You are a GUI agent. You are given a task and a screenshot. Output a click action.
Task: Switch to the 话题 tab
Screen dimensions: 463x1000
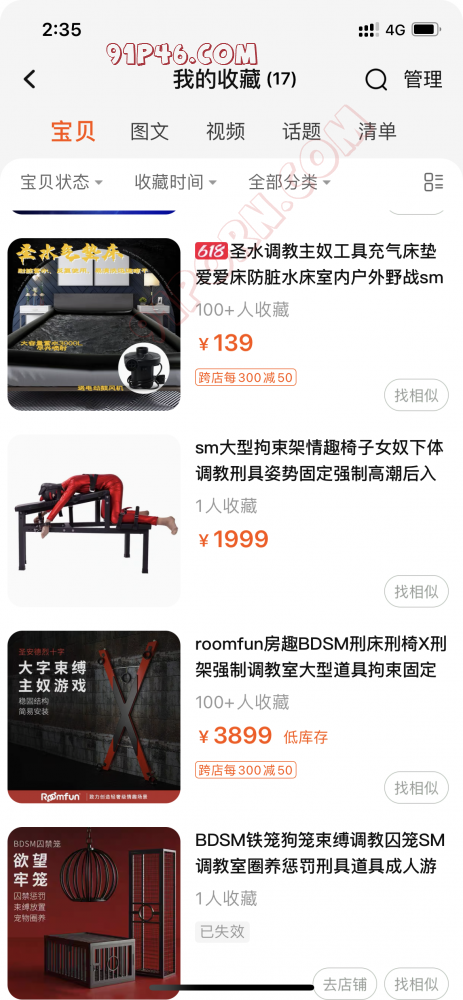(302, 131)
